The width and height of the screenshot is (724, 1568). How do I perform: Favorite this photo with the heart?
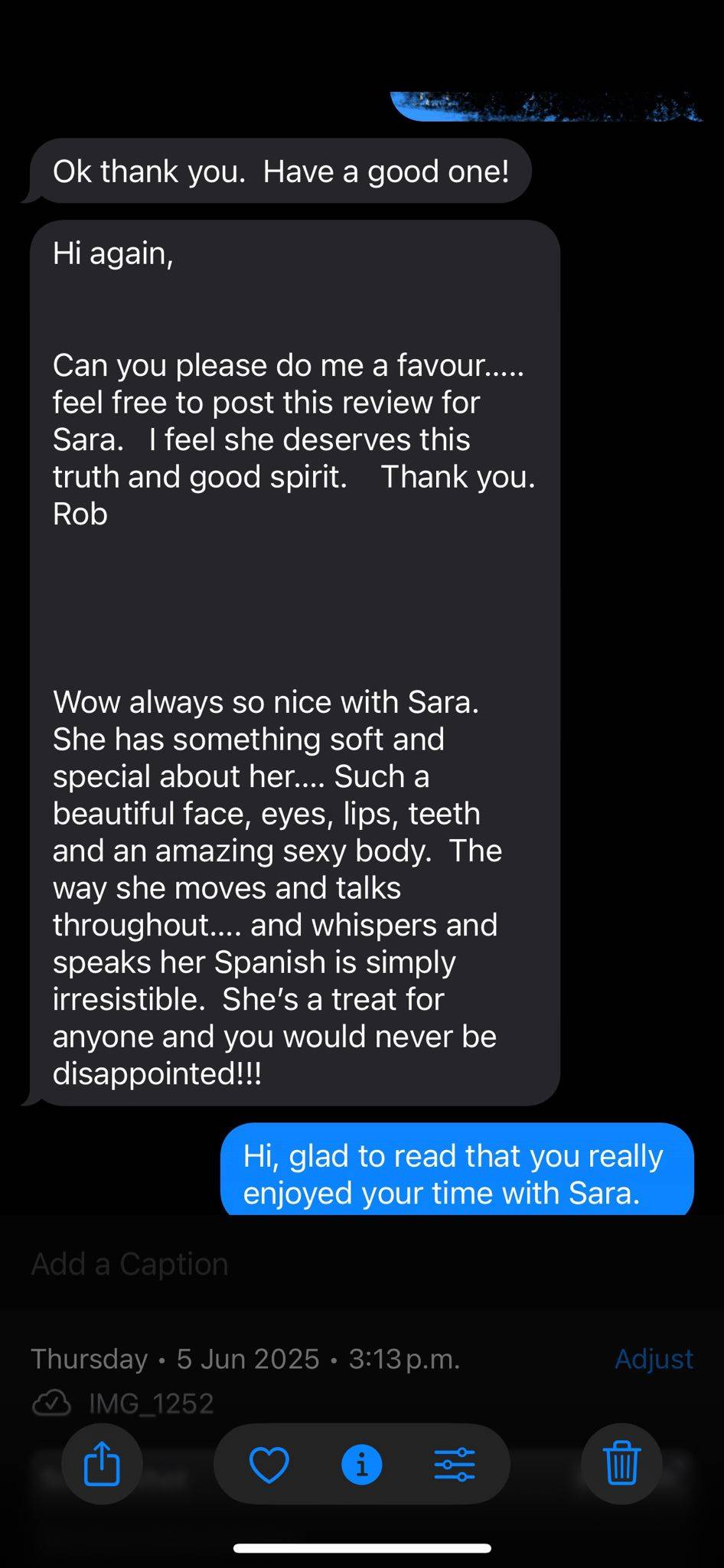[269, 1464]
